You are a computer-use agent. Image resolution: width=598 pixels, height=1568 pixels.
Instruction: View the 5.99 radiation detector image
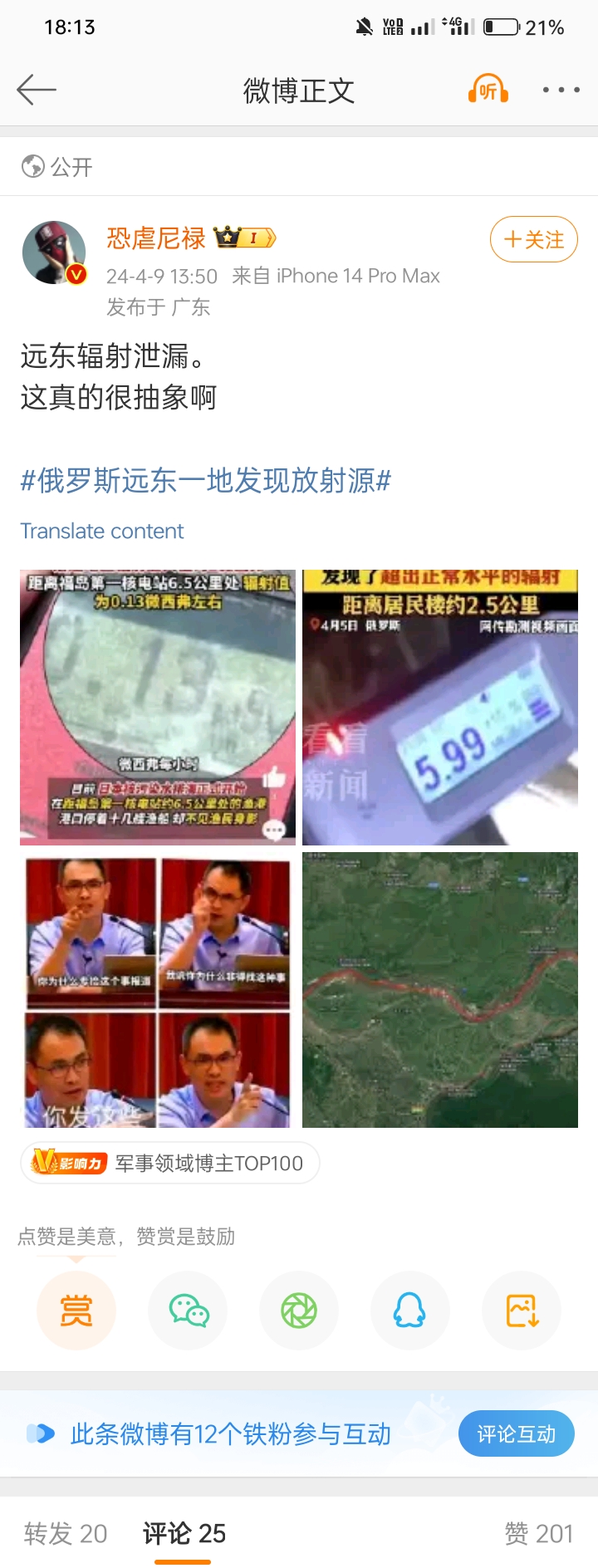439,707
